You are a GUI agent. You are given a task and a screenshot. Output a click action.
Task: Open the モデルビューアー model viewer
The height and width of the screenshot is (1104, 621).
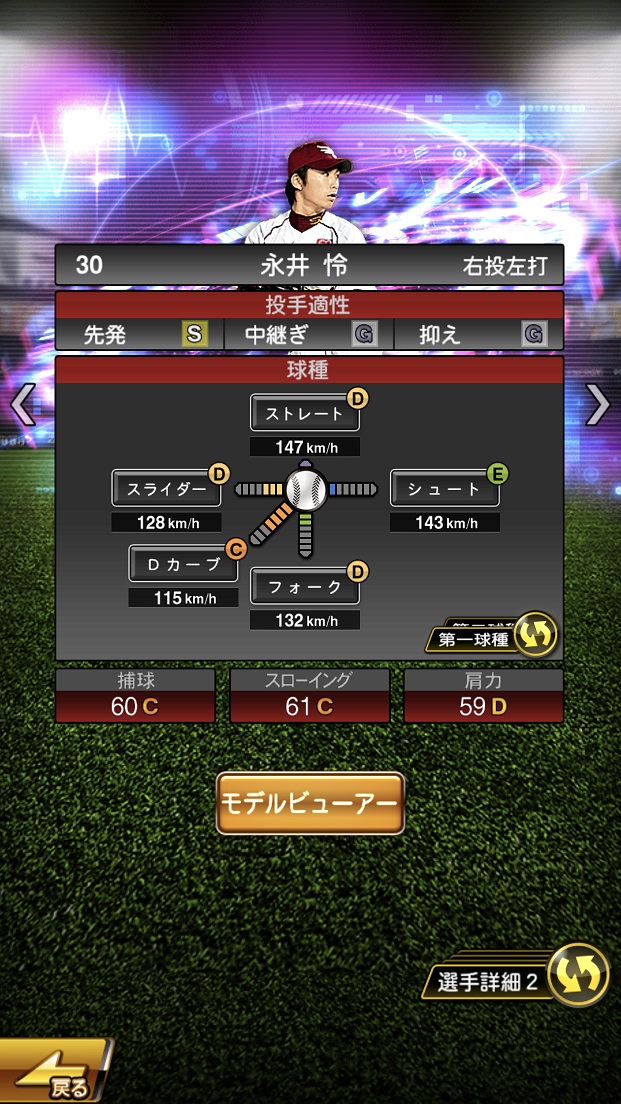coord(310,803)
